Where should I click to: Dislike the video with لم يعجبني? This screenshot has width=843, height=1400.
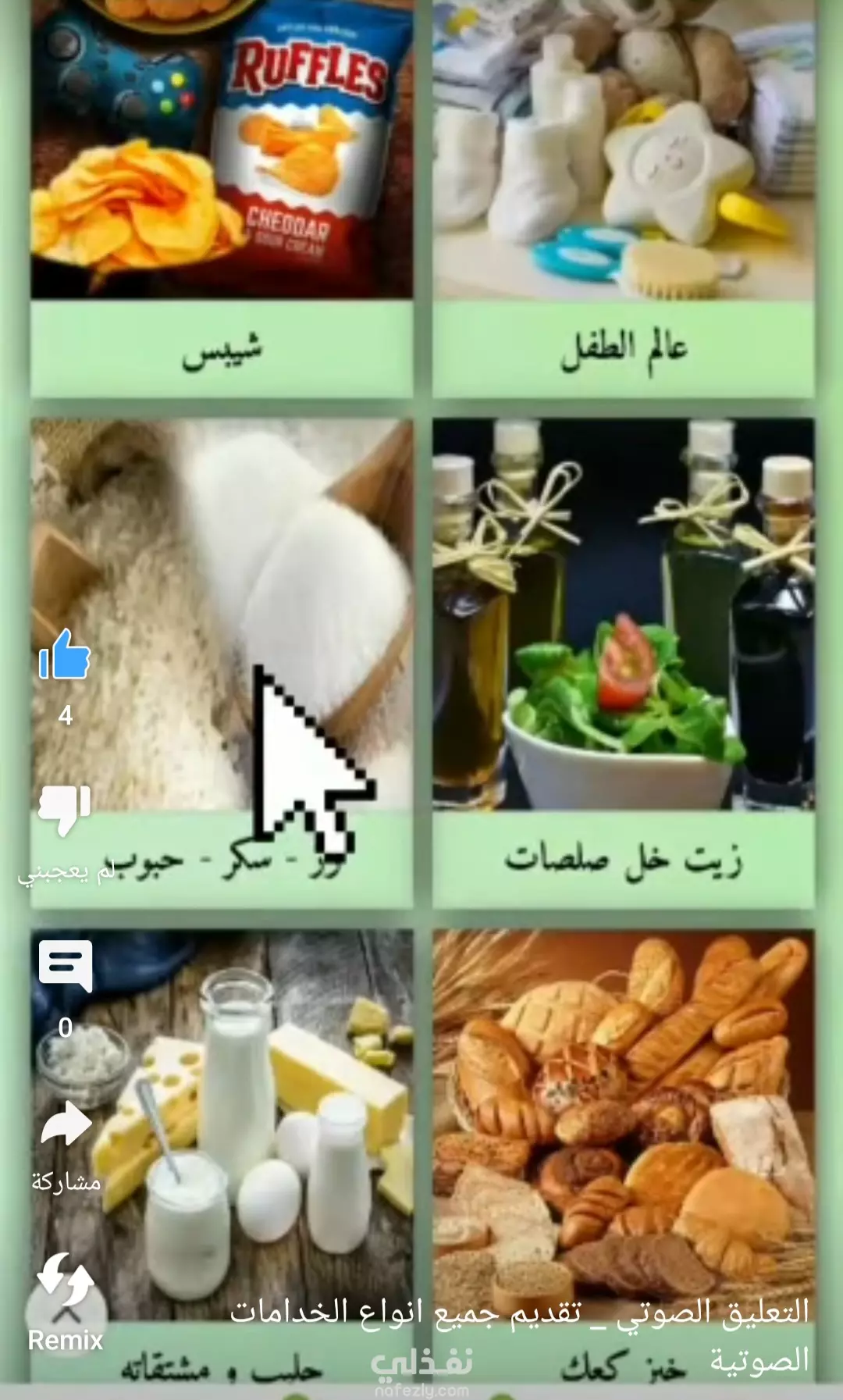[x=65, y=811]
